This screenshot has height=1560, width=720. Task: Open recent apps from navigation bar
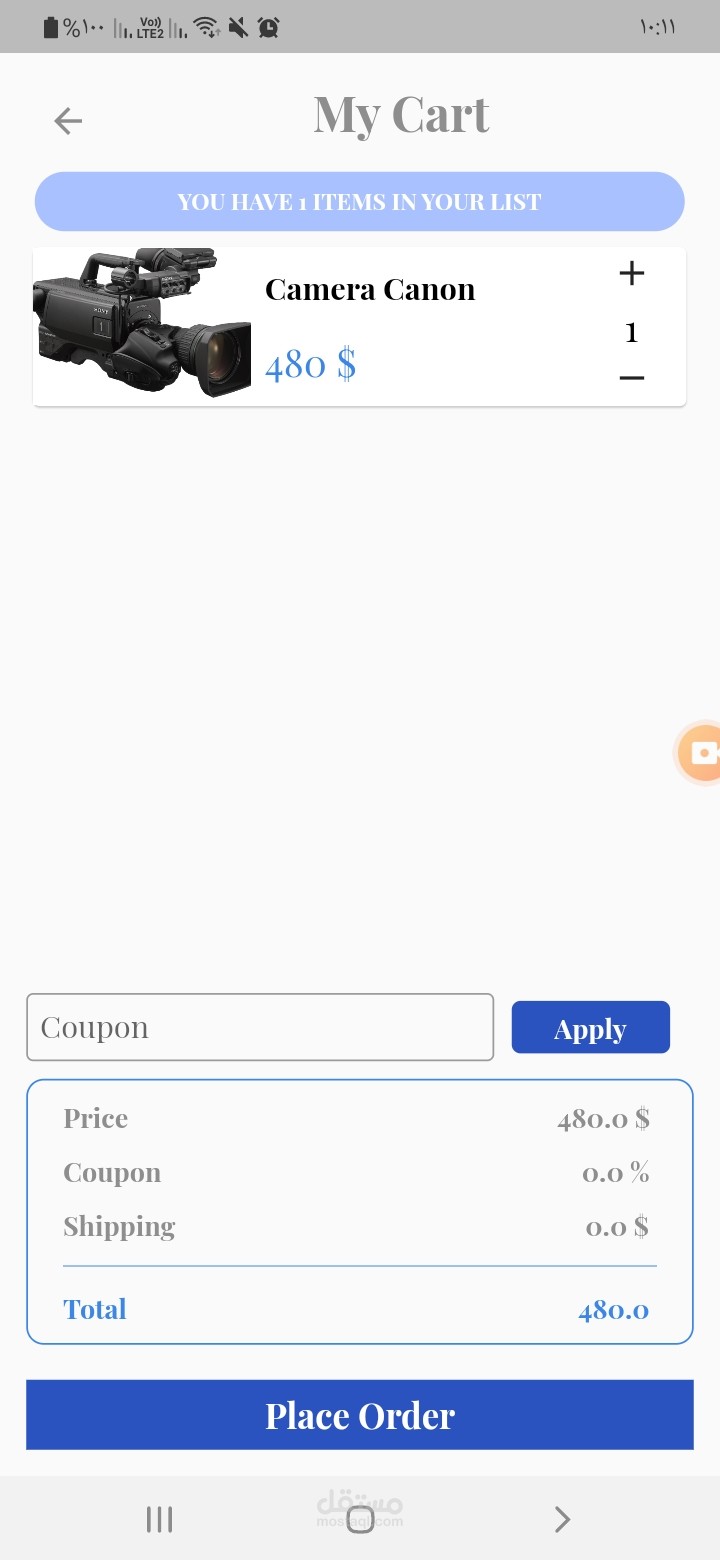159,1520
